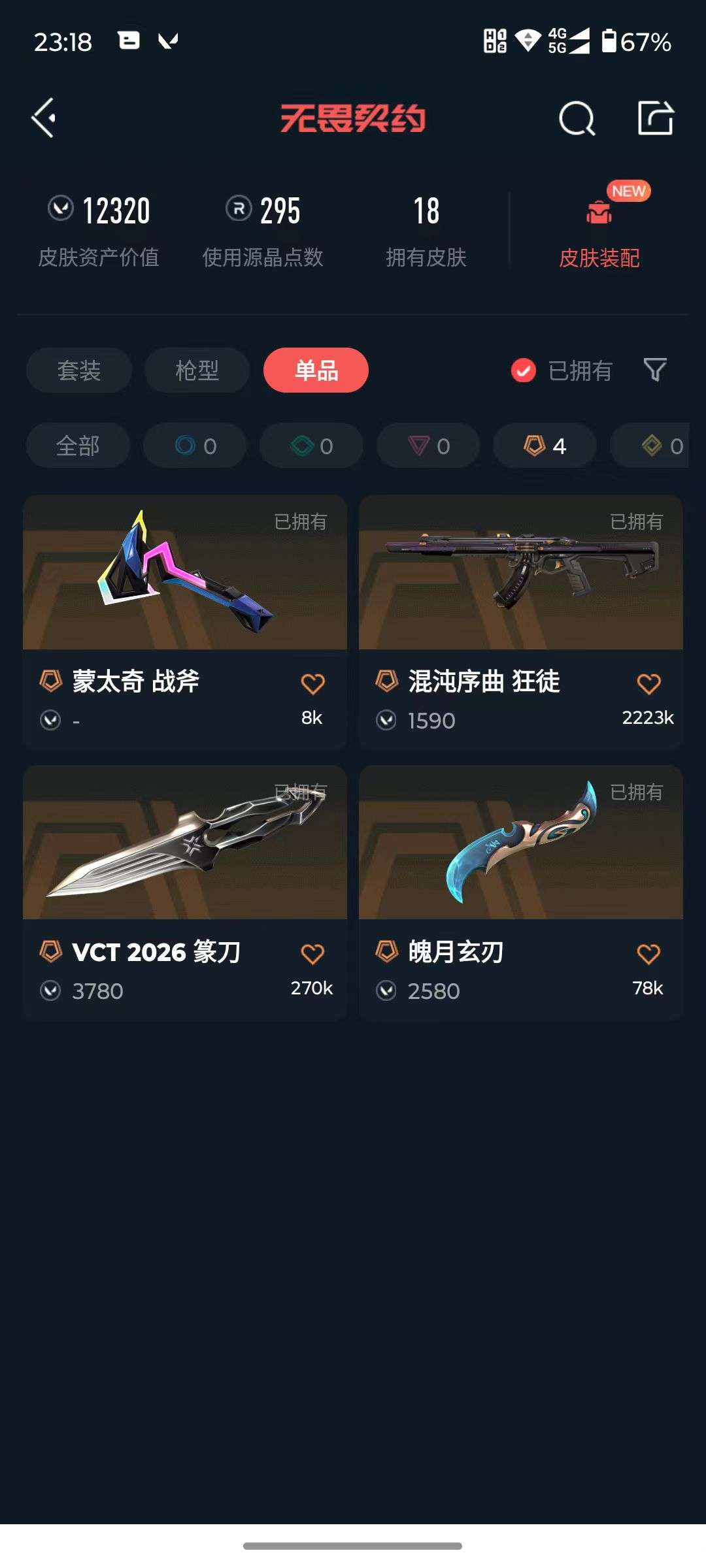
Task: Favorite 混沌序曲 狂徒 with its heart icon
Action: tap(647, 683)
